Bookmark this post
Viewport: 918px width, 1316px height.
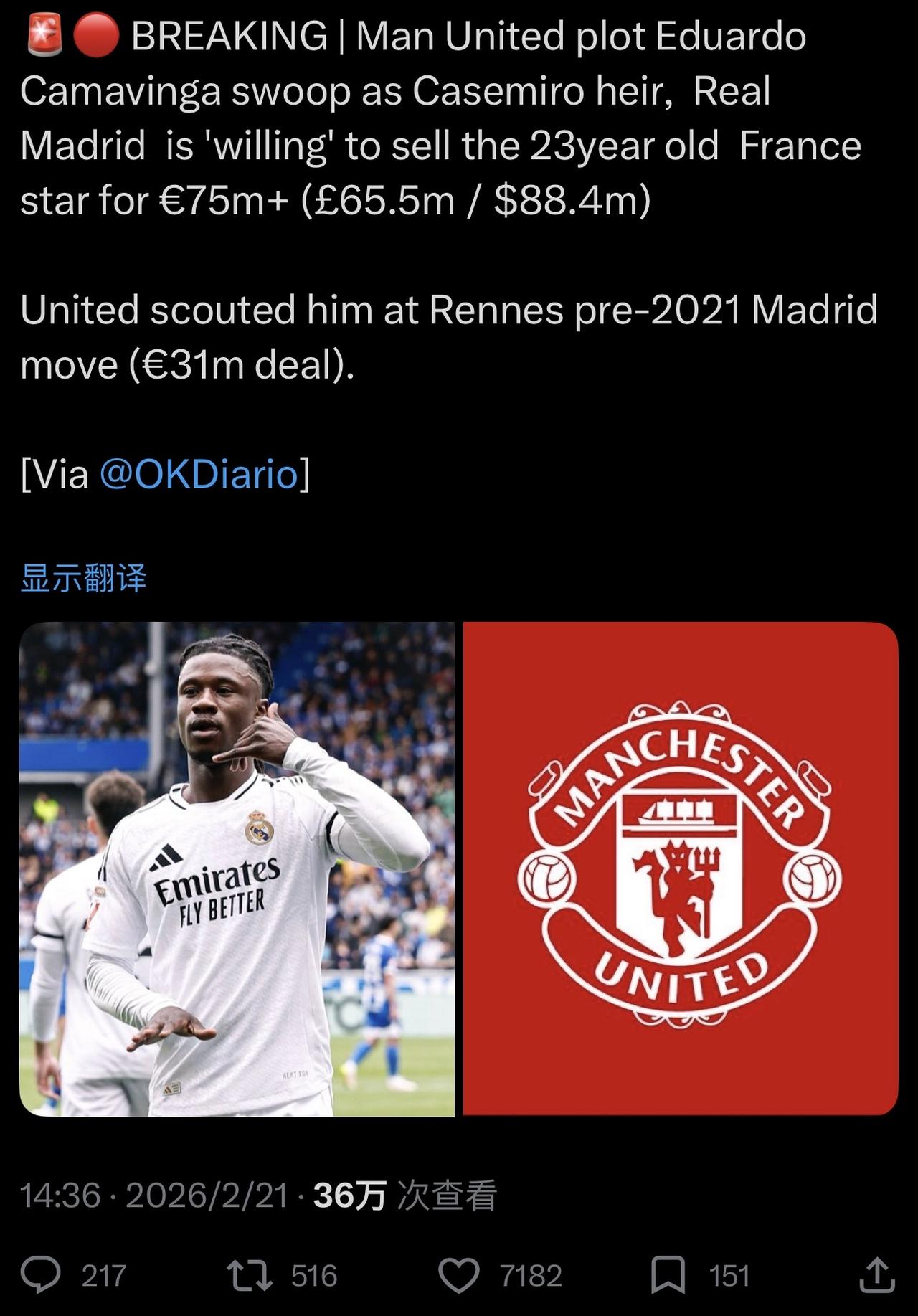pos(667,1276)
